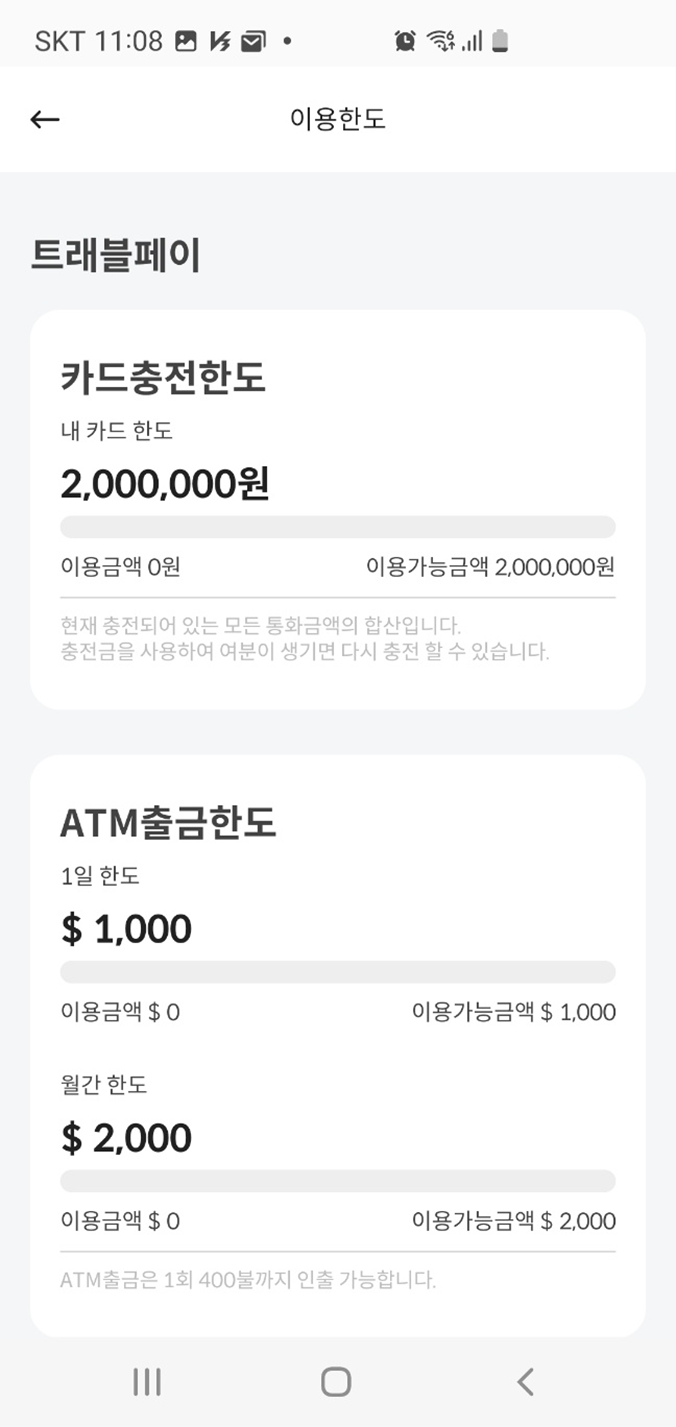Go back from the 이용한도 screen

(x=45, y=120)
